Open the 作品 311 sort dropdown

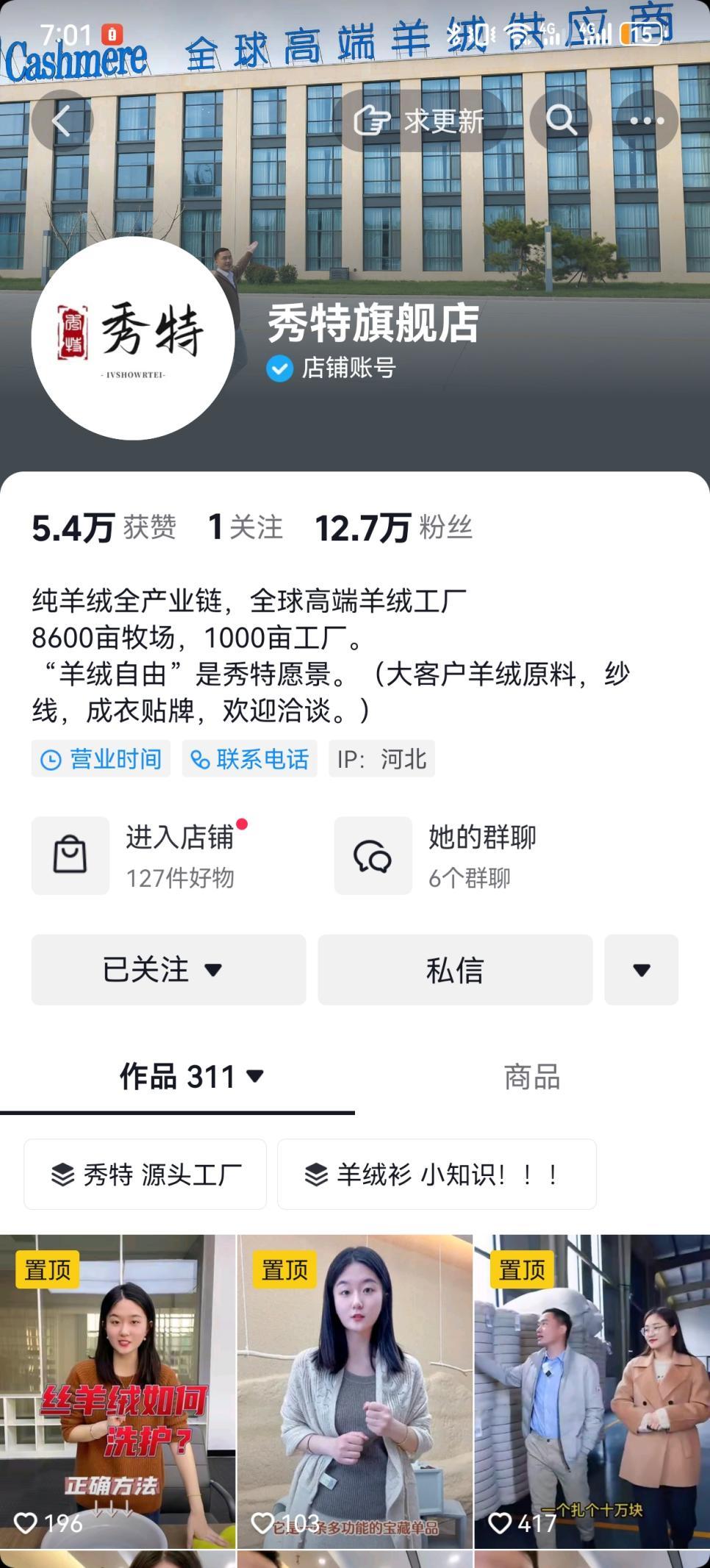click(191, 1077)
